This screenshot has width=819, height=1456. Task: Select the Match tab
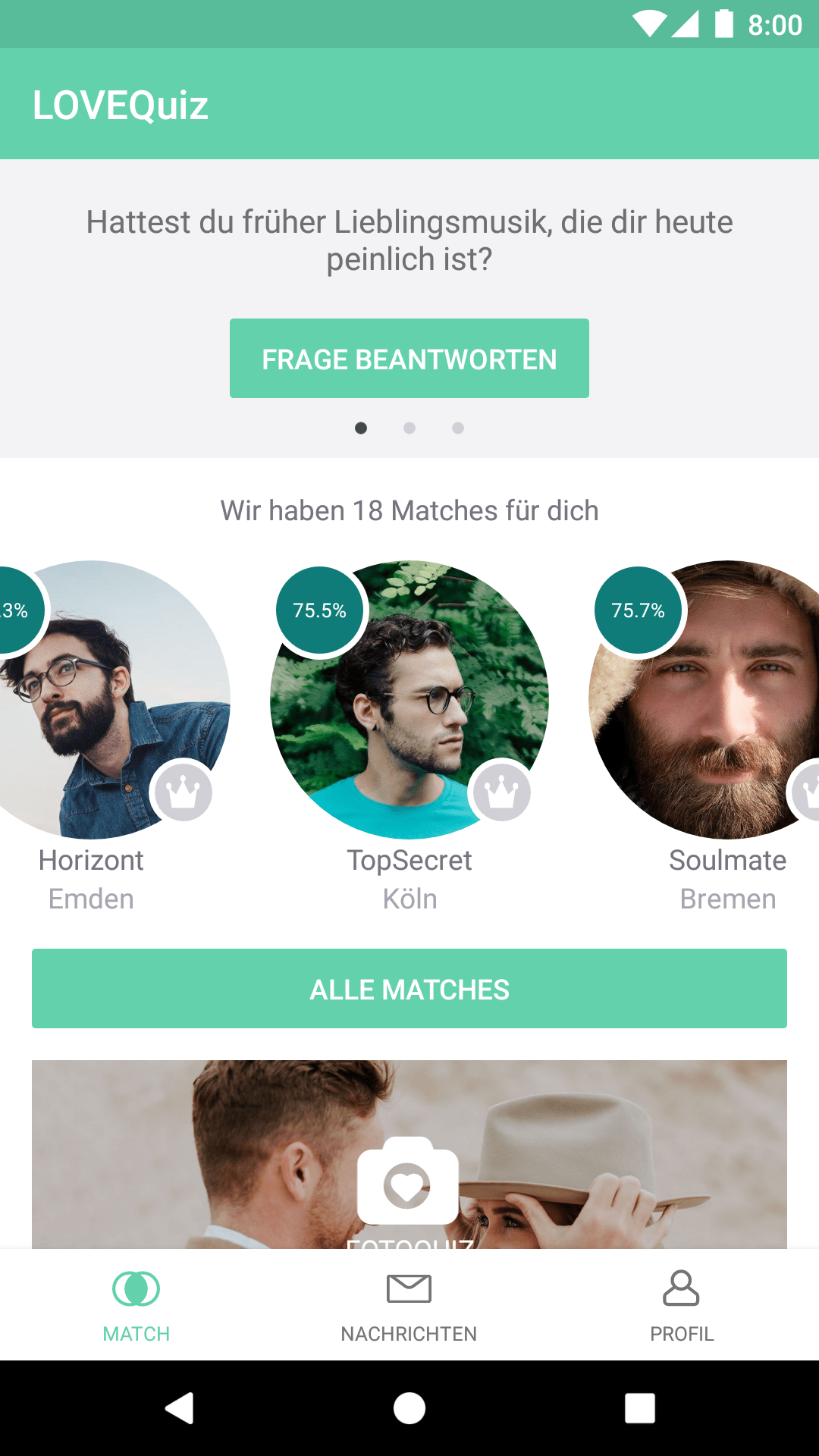click(x=136, y=1306)
